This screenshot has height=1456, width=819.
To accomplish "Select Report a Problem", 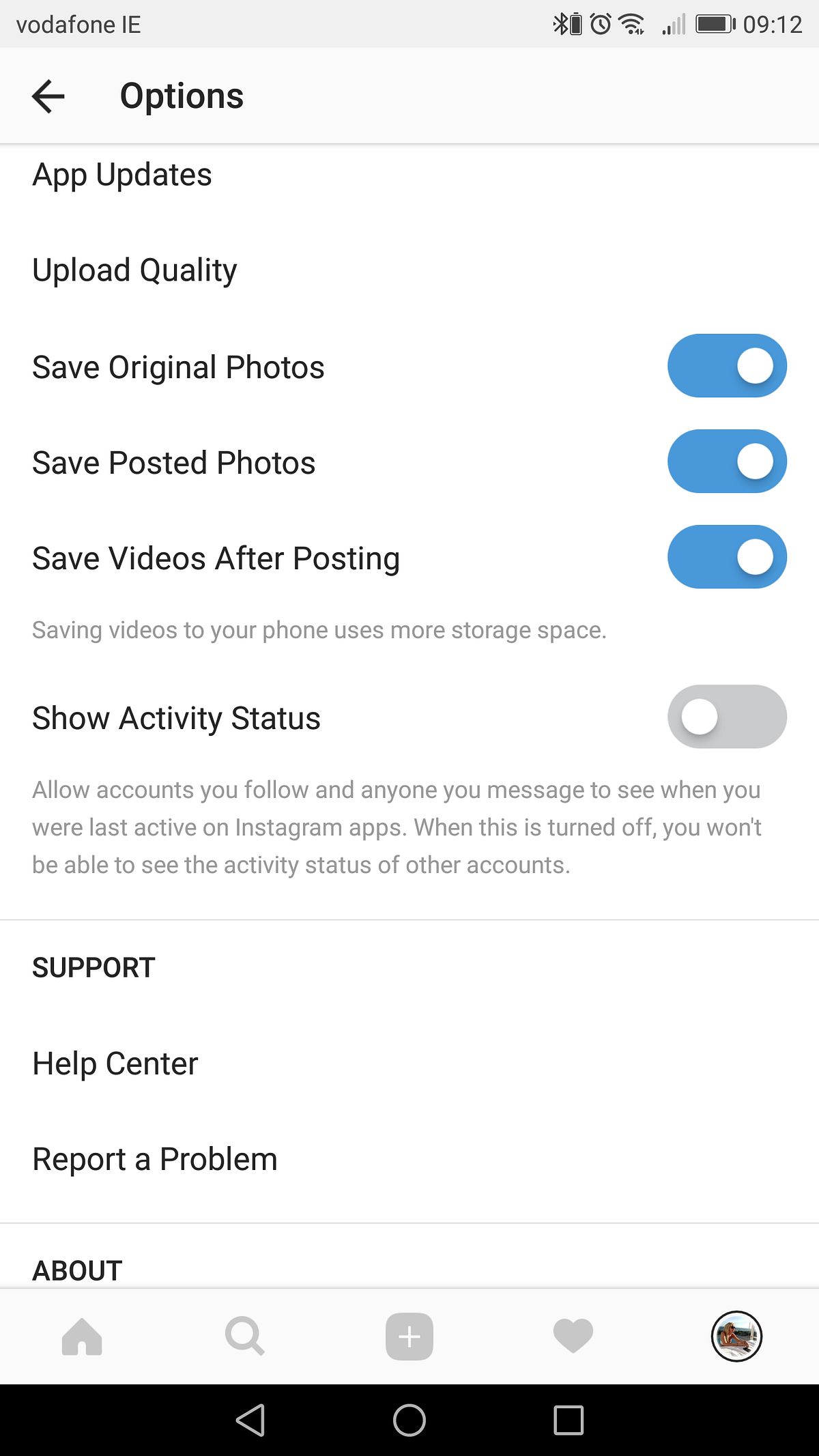I will 409,1159.
